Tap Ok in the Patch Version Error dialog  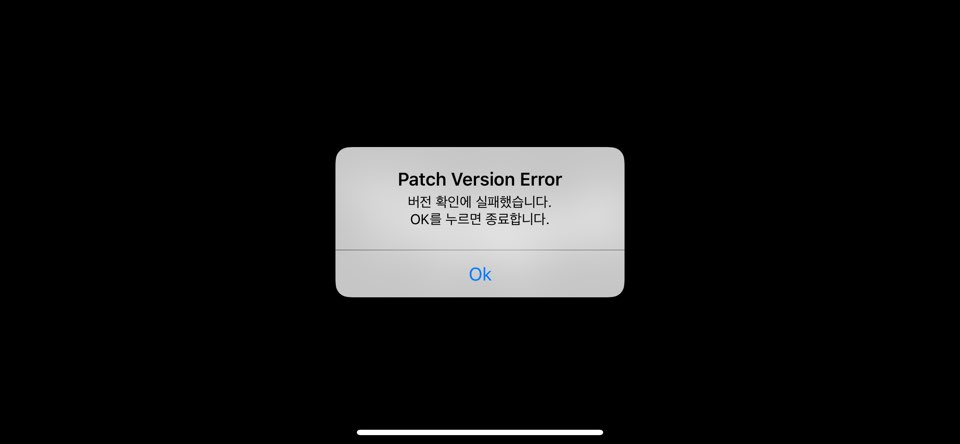[480, 274]
